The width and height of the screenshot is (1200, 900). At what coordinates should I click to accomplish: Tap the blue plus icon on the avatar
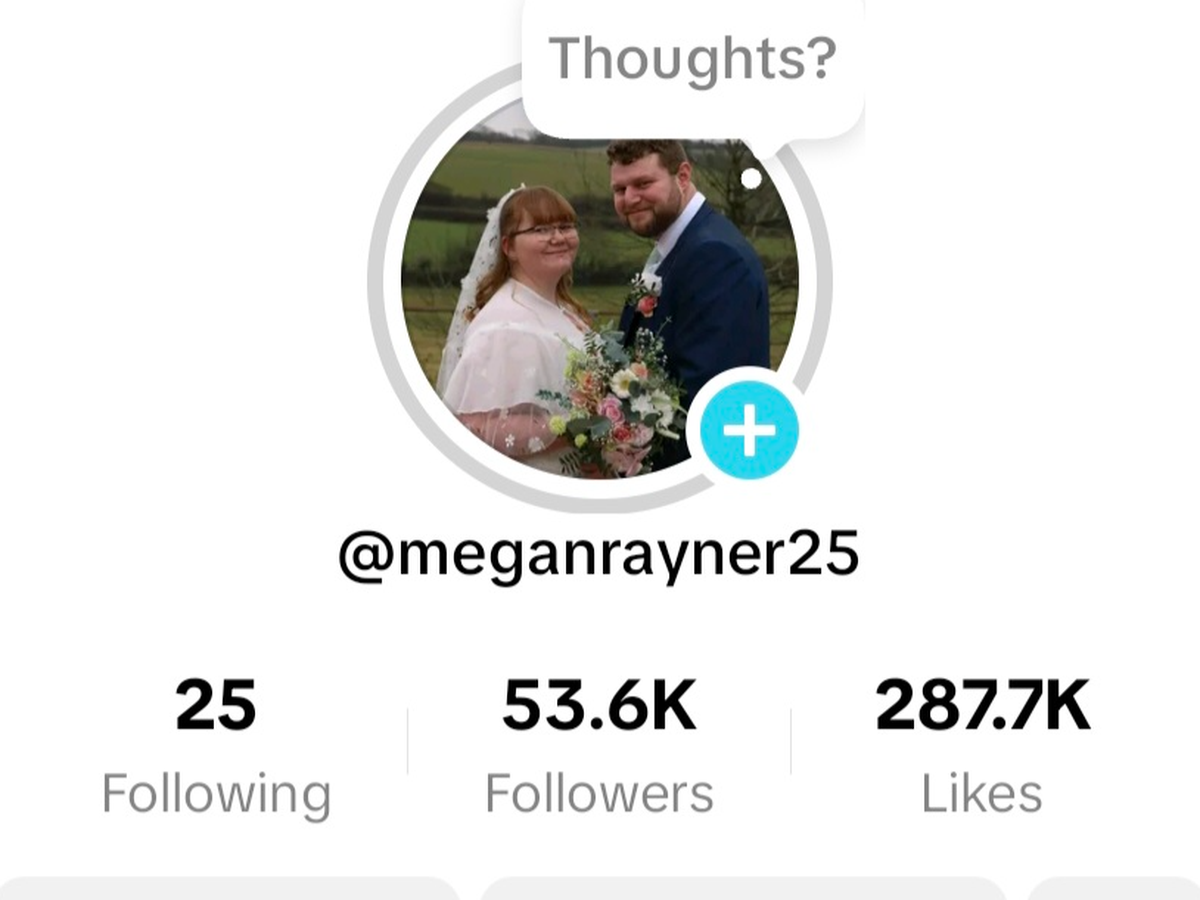click(x=749, y=430)
